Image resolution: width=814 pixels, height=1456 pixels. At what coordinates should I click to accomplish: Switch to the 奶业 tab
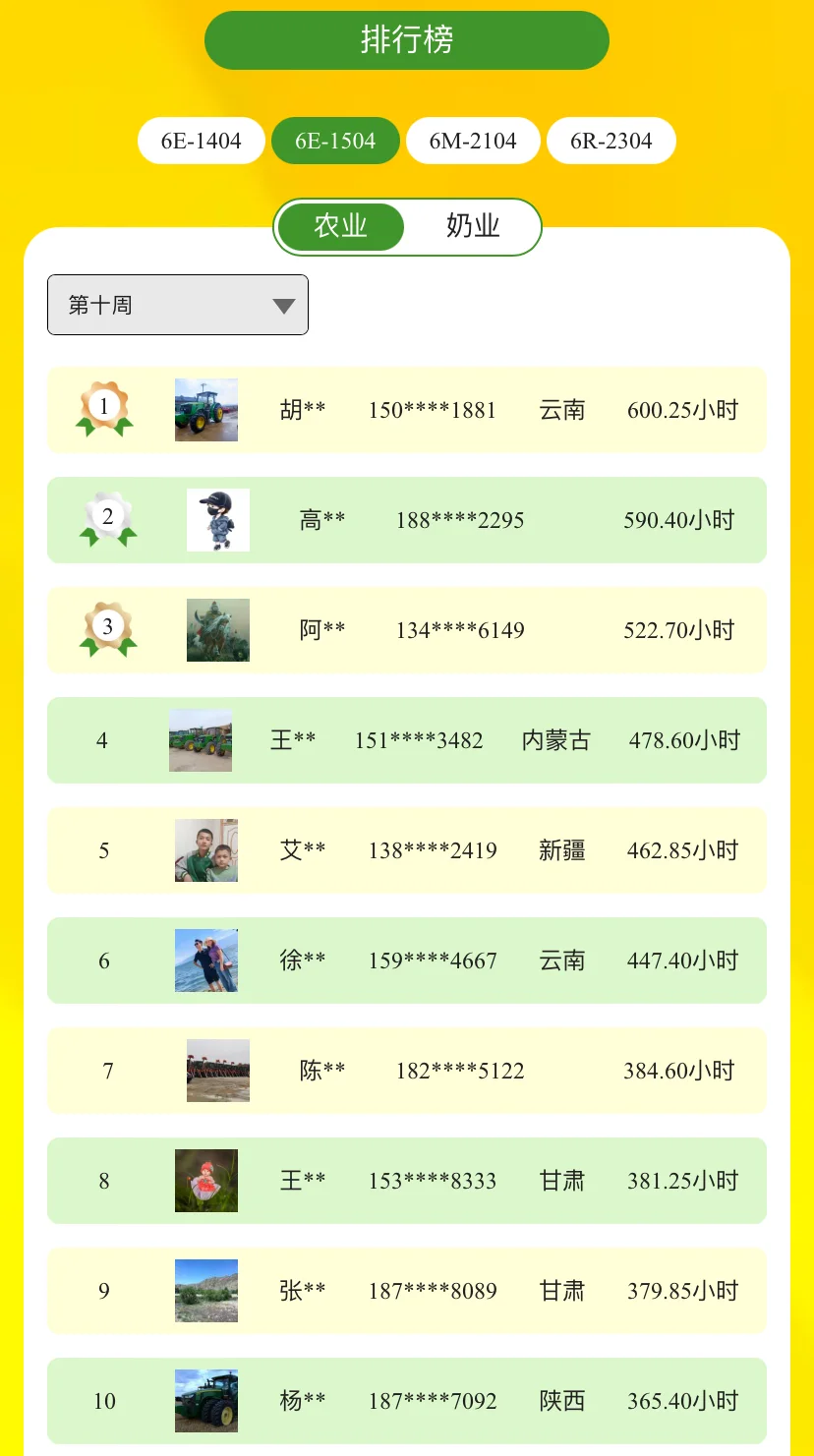tap(473, 226)
